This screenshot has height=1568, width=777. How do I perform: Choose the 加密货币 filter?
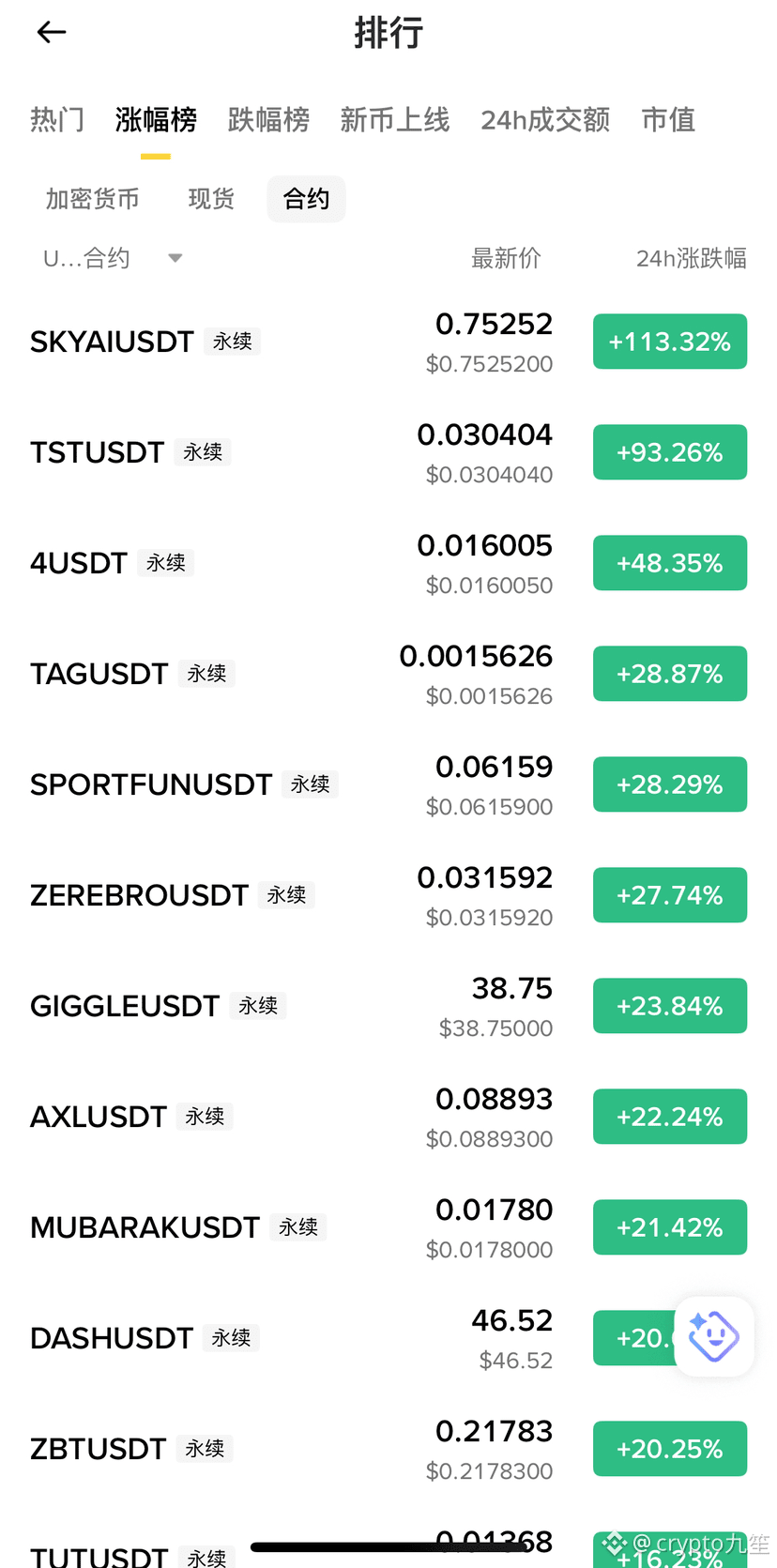pyautogui.click(x=92, y=199)
